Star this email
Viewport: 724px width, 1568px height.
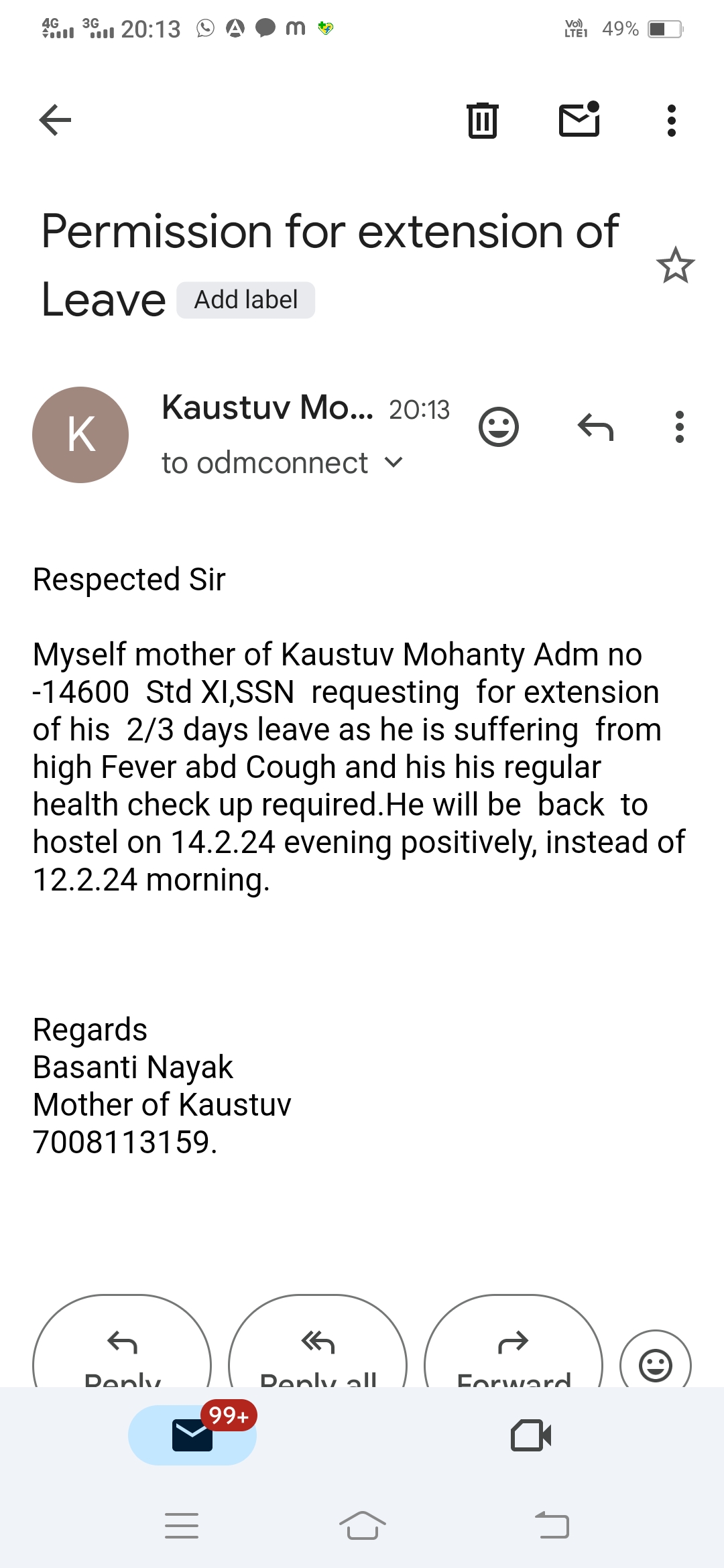tap(675, 265)
